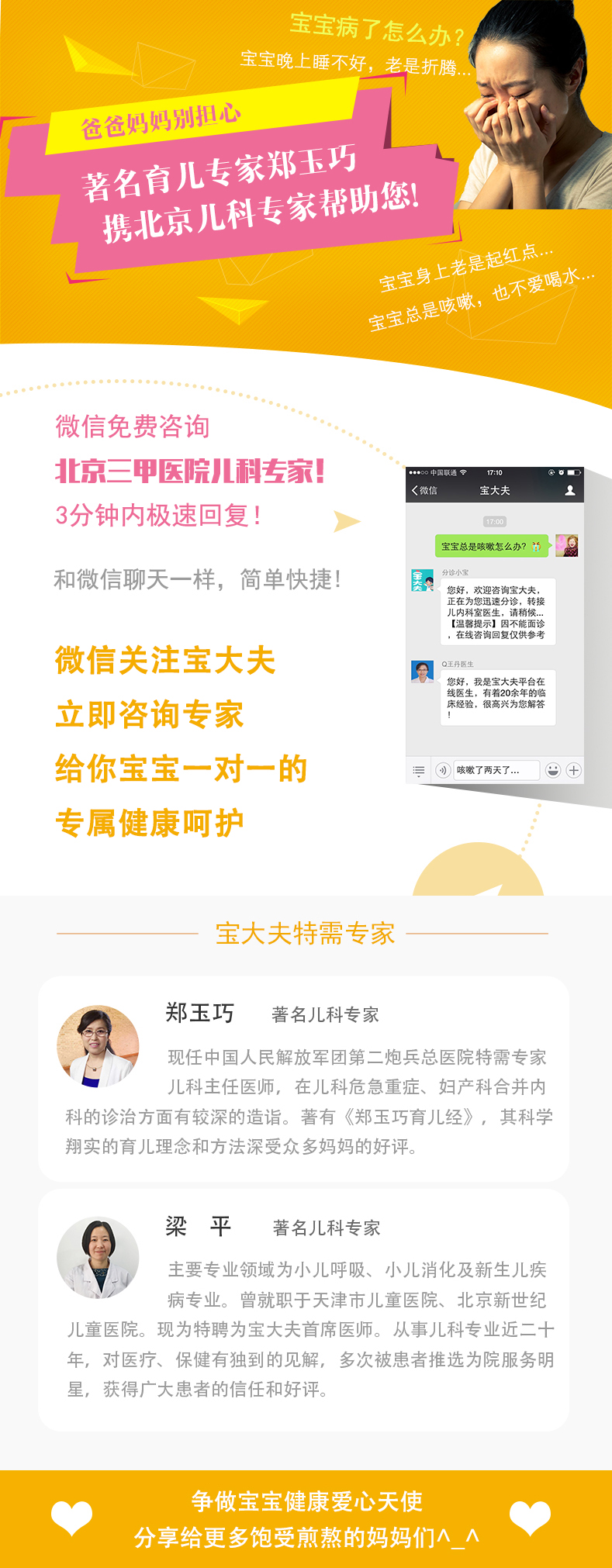Tap the keyboard switch list icon bottom-left of chat
Image resolution: width=612 pixels, height=1568 pixels.
[x=418, y=768]
